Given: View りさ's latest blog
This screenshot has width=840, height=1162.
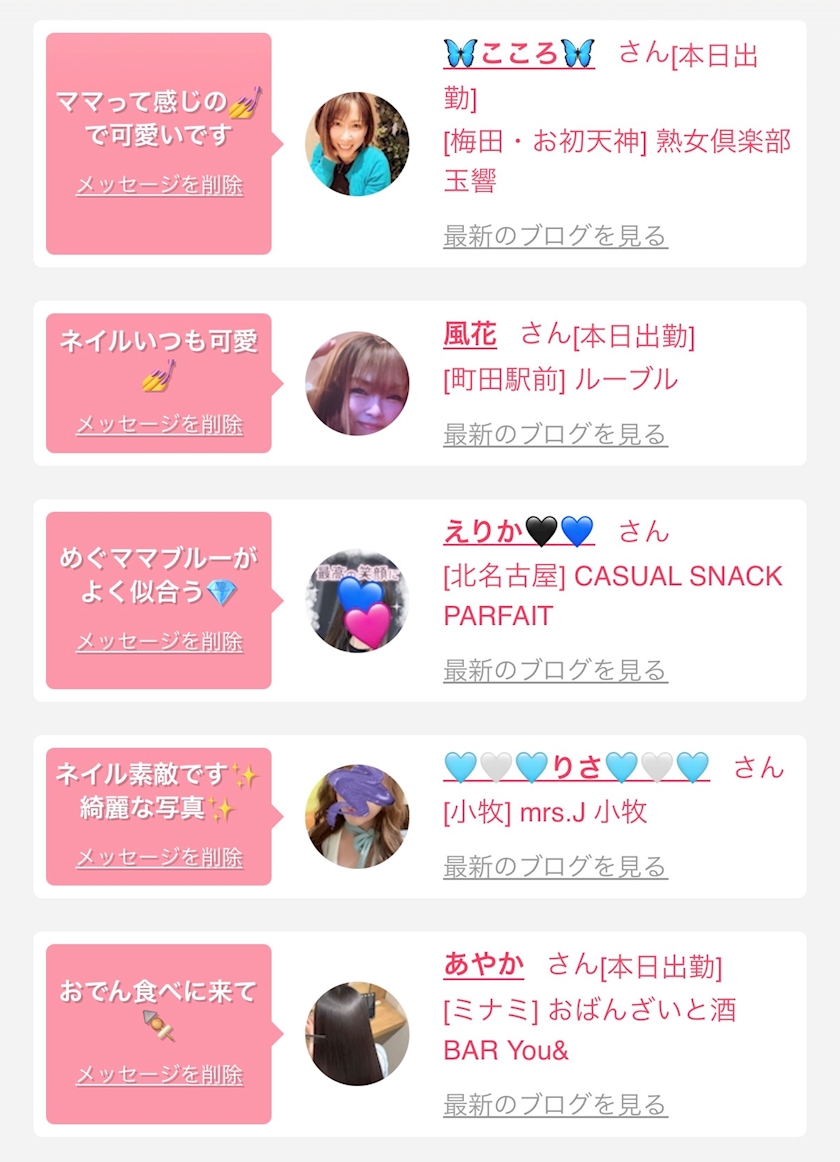Looking at the screenshot, I should click(555, 867).
